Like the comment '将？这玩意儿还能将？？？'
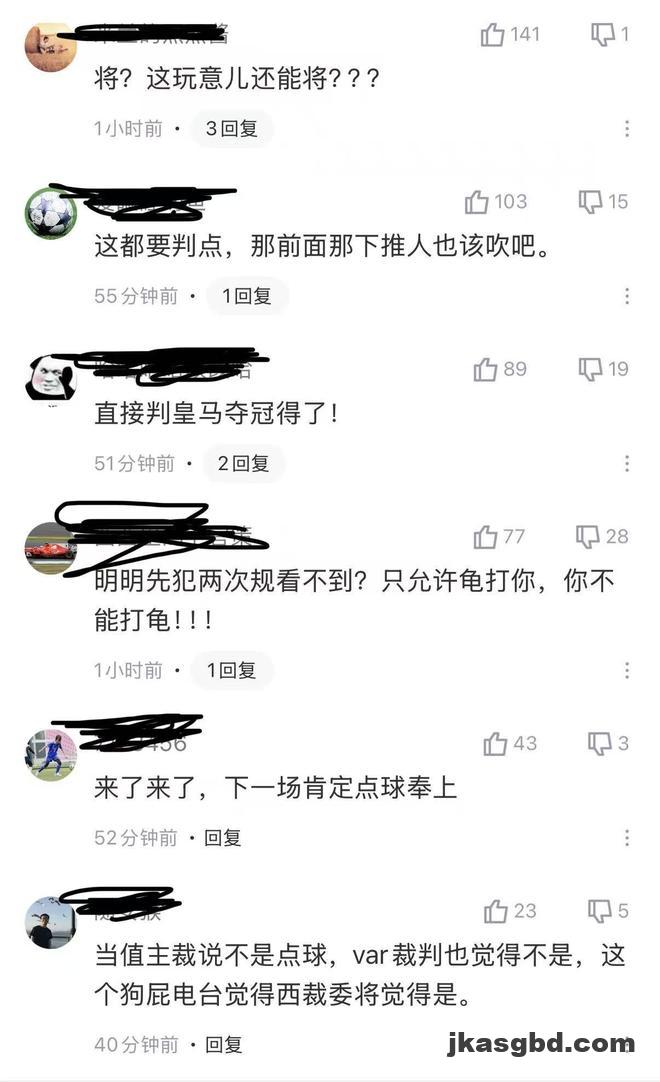 click(493, 35)
